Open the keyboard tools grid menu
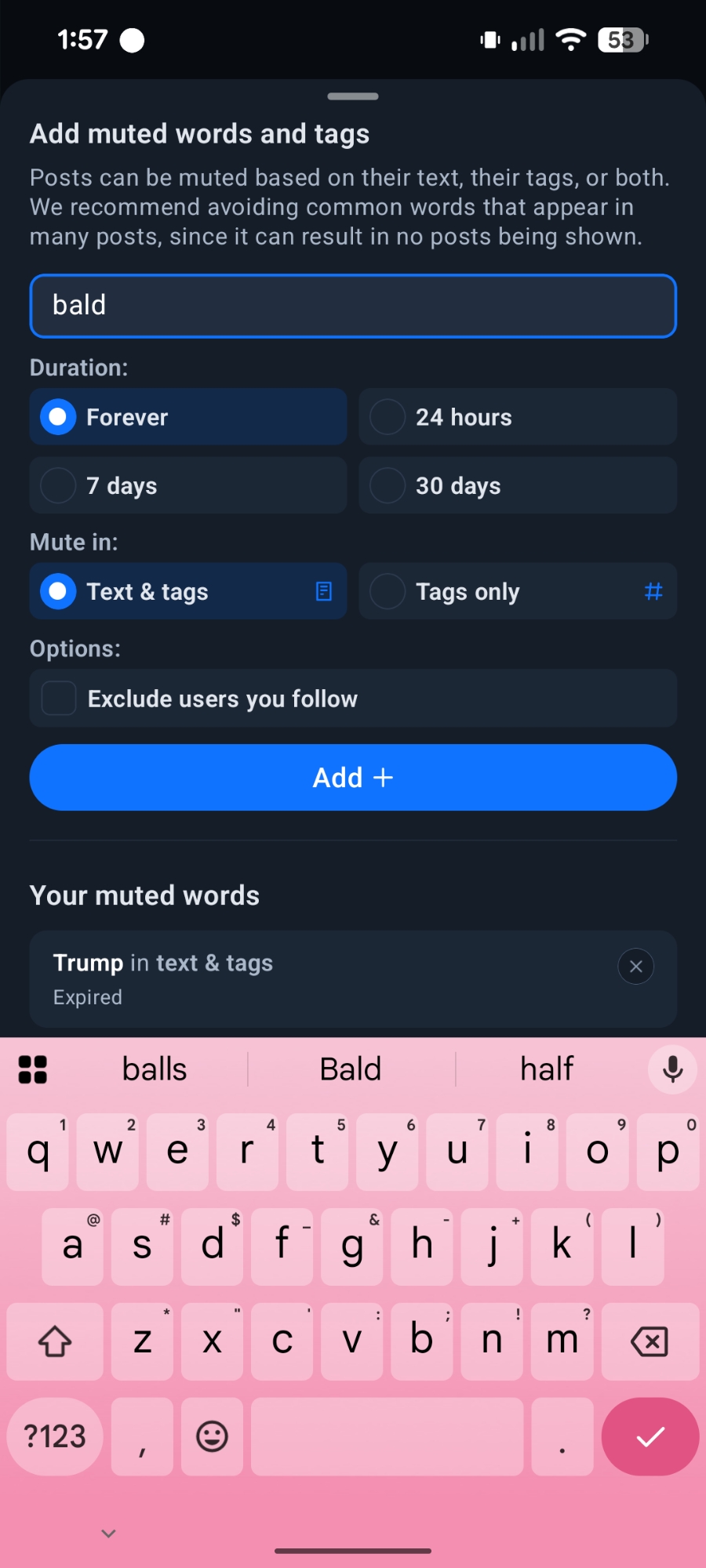The image size is (706, 1568). pos(33,1069)
